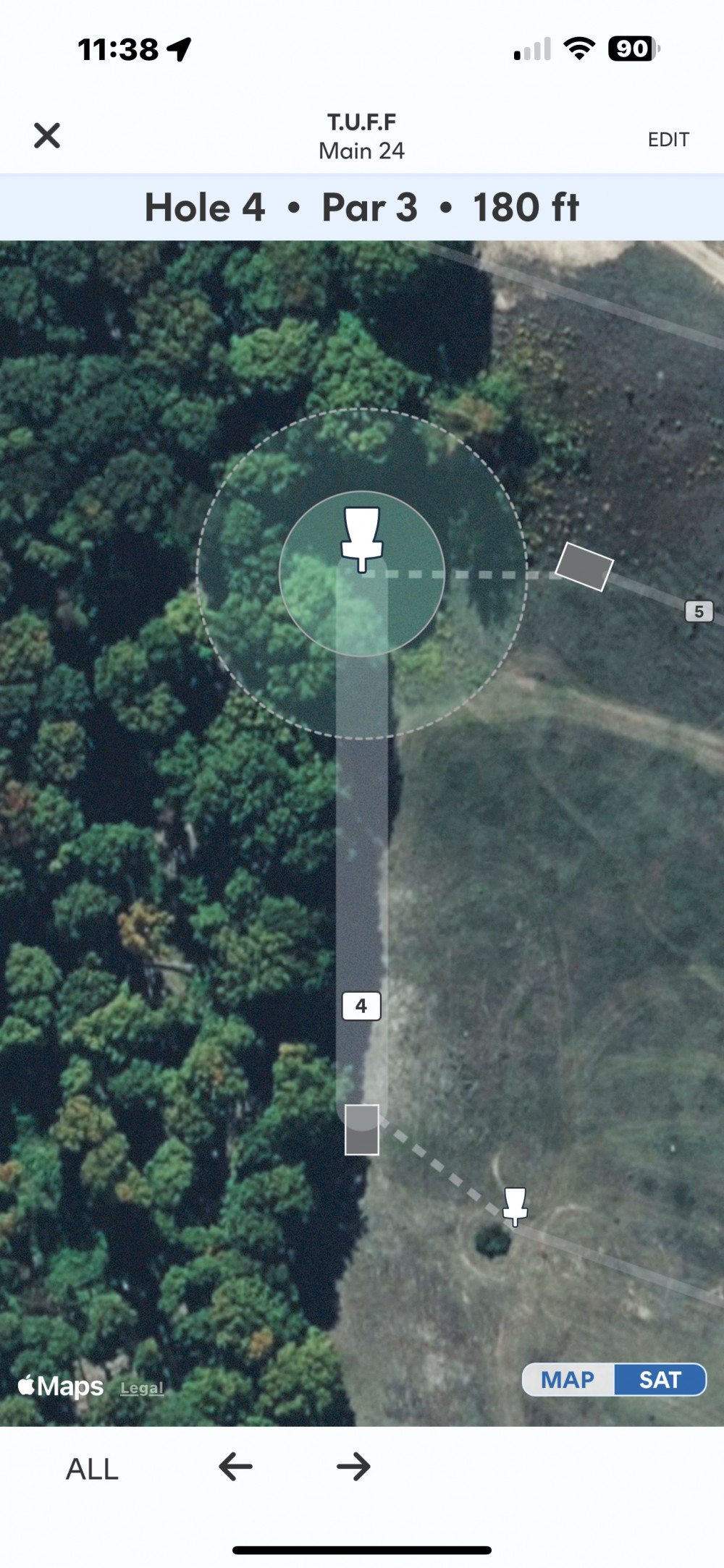The image size is (724, 1568).
Task: Close the hole map view
Action: point(47,135)
